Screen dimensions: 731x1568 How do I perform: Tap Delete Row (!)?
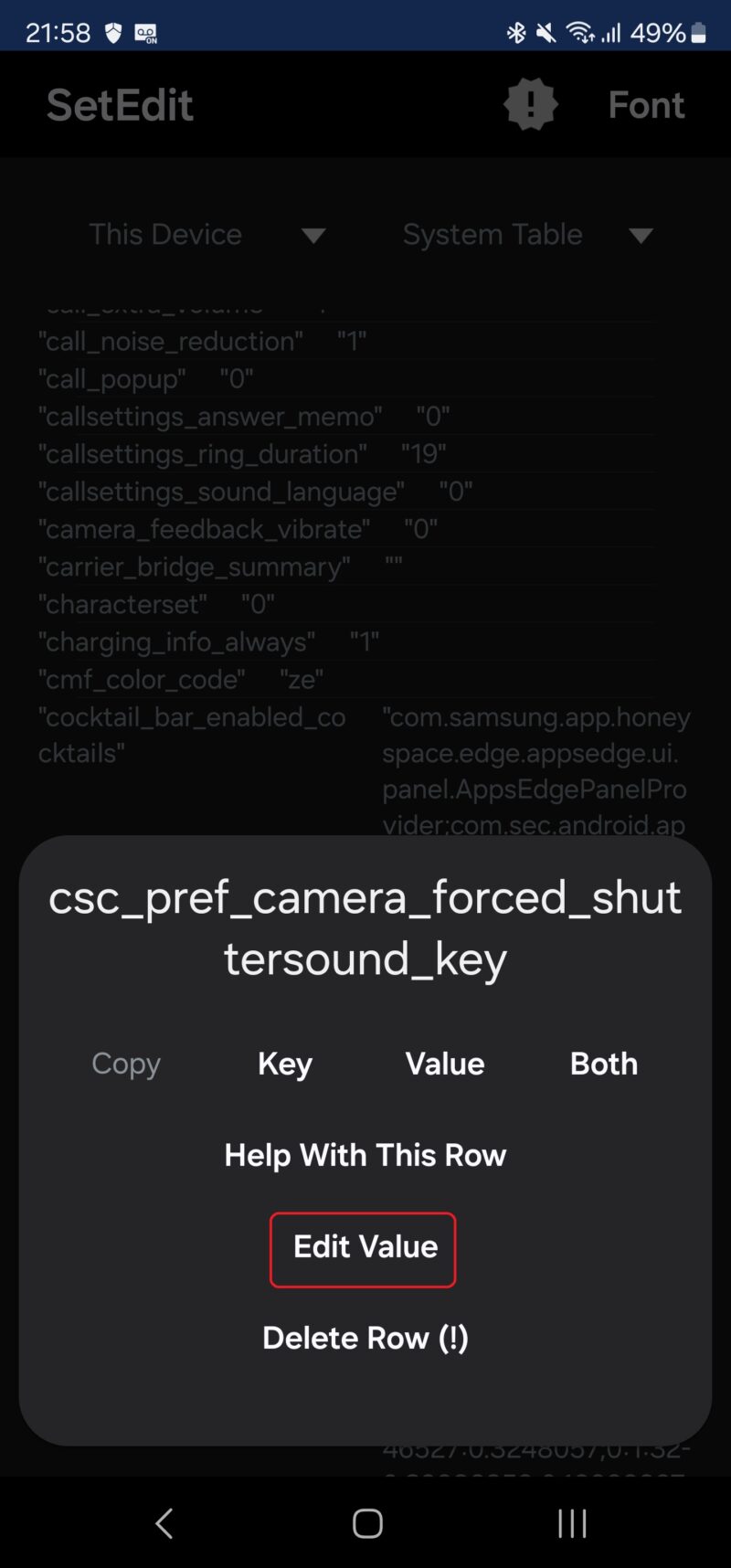(x=365, y=1337)
